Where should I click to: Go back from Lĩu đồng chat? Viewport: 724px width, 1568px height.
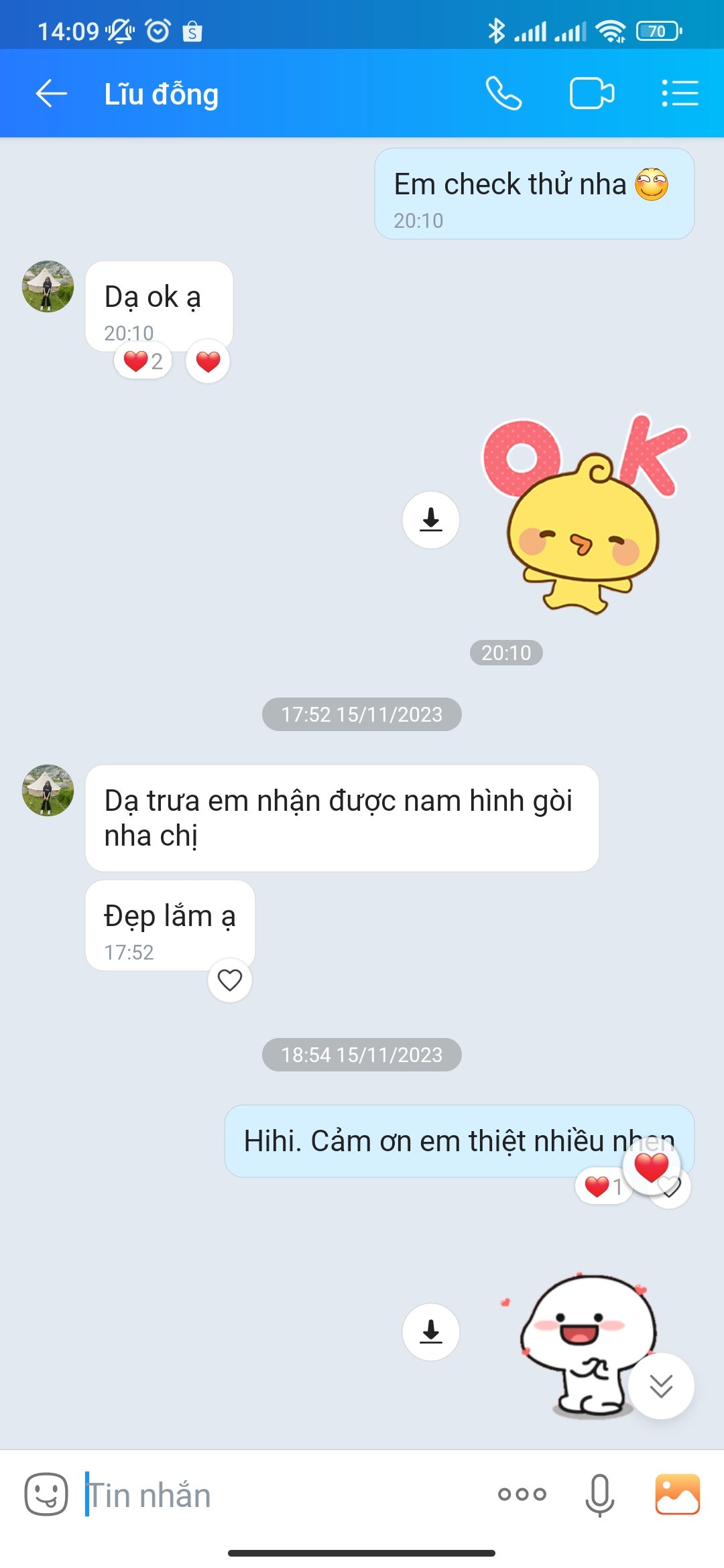pyautogui.click(x=51, y=93)
